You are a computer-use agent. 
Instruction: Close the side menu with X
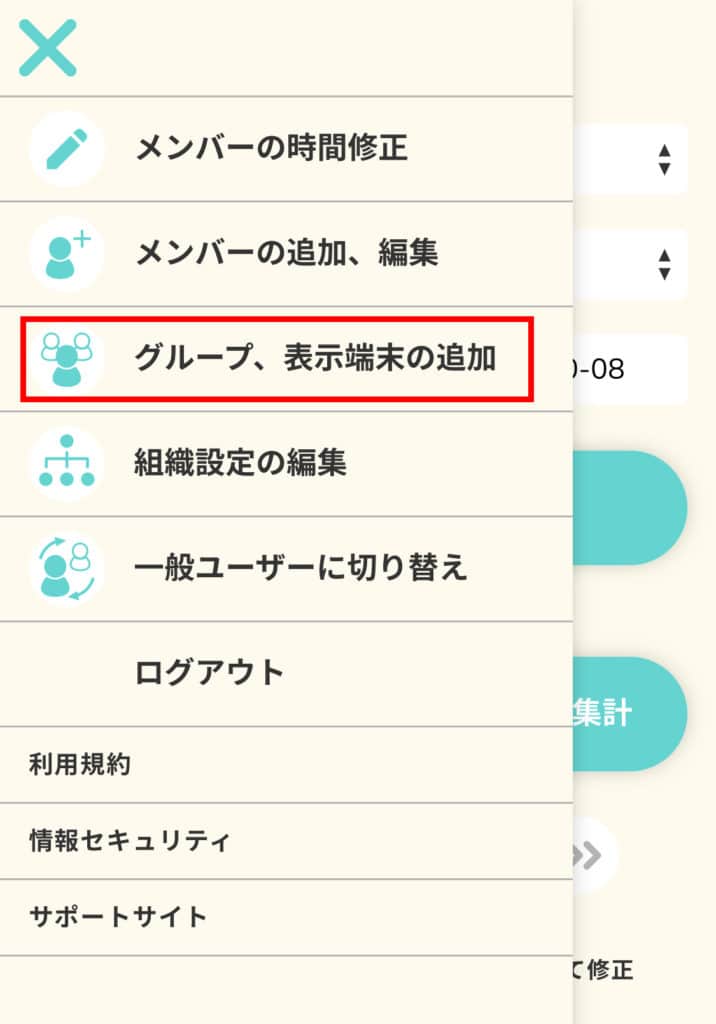click(x=47, y=47)
